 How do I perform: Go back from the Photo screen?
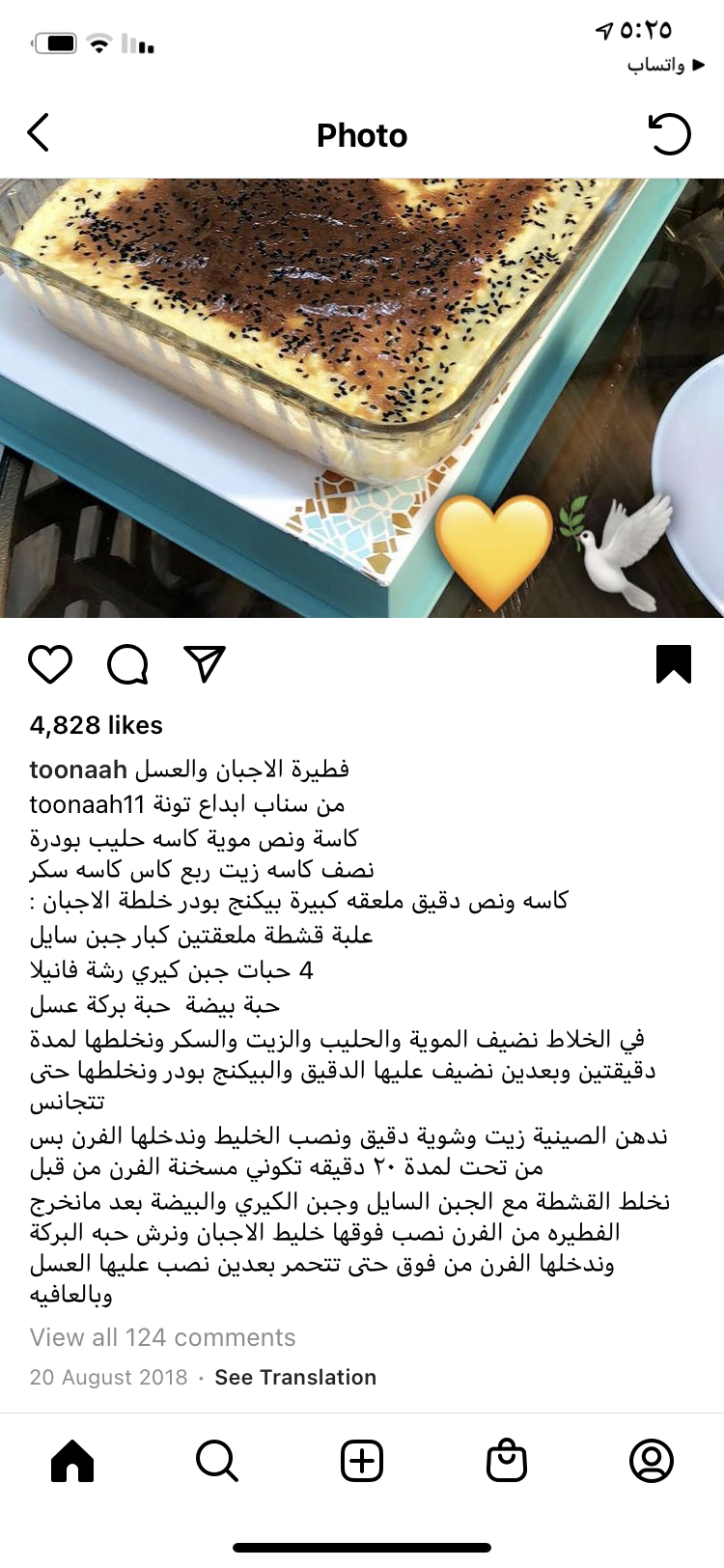pos(39,133)
